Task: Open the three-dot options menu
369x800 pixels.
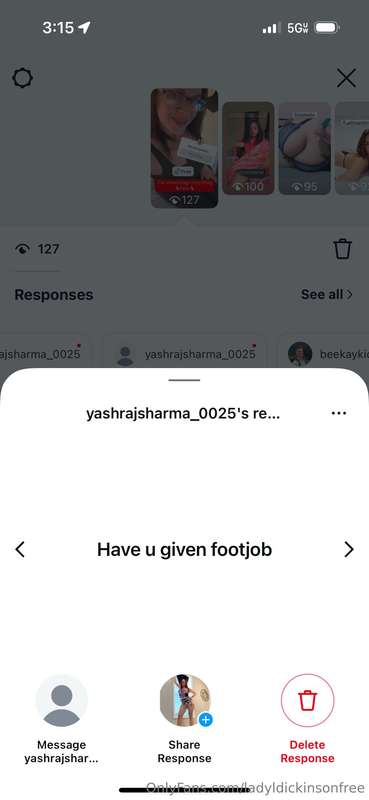Action: 339,413
